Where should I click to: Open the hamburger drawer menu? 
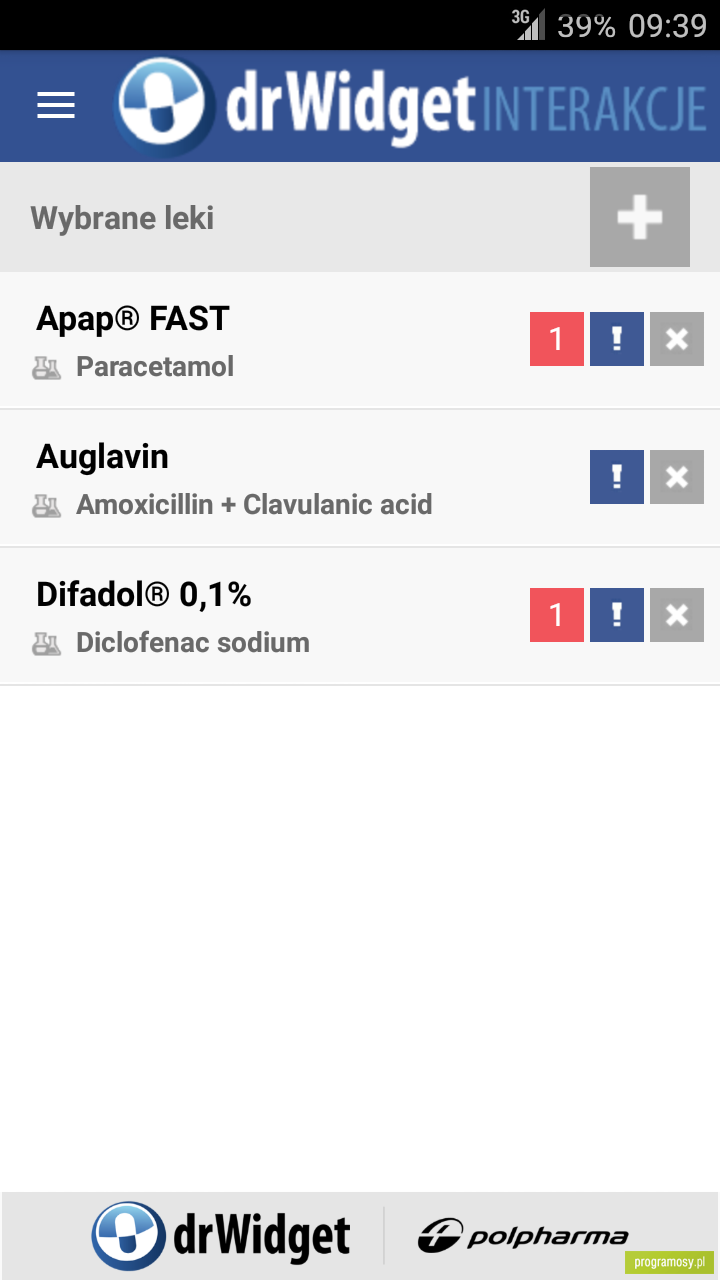coord(56,106)
